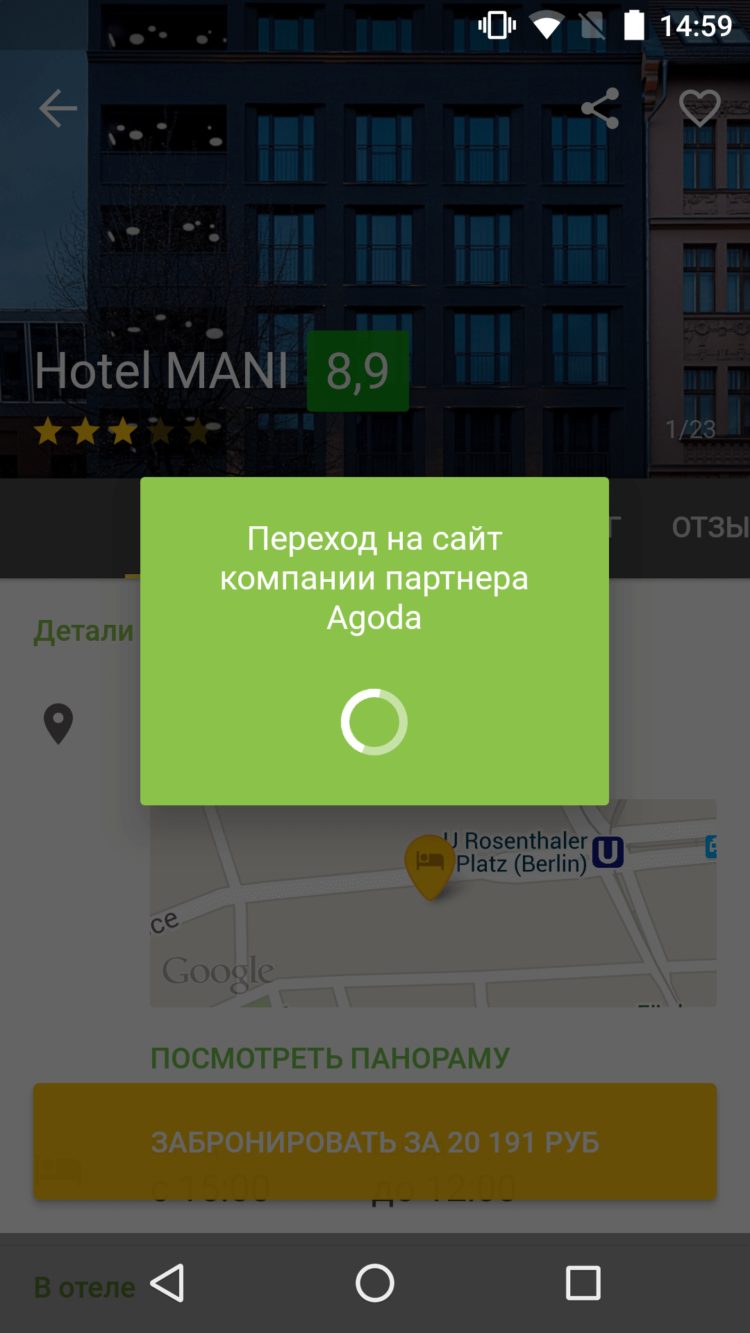Screen dimensions: 750x1333
Task: Tap the 1/23 photo counter
Action: (690, 430)
